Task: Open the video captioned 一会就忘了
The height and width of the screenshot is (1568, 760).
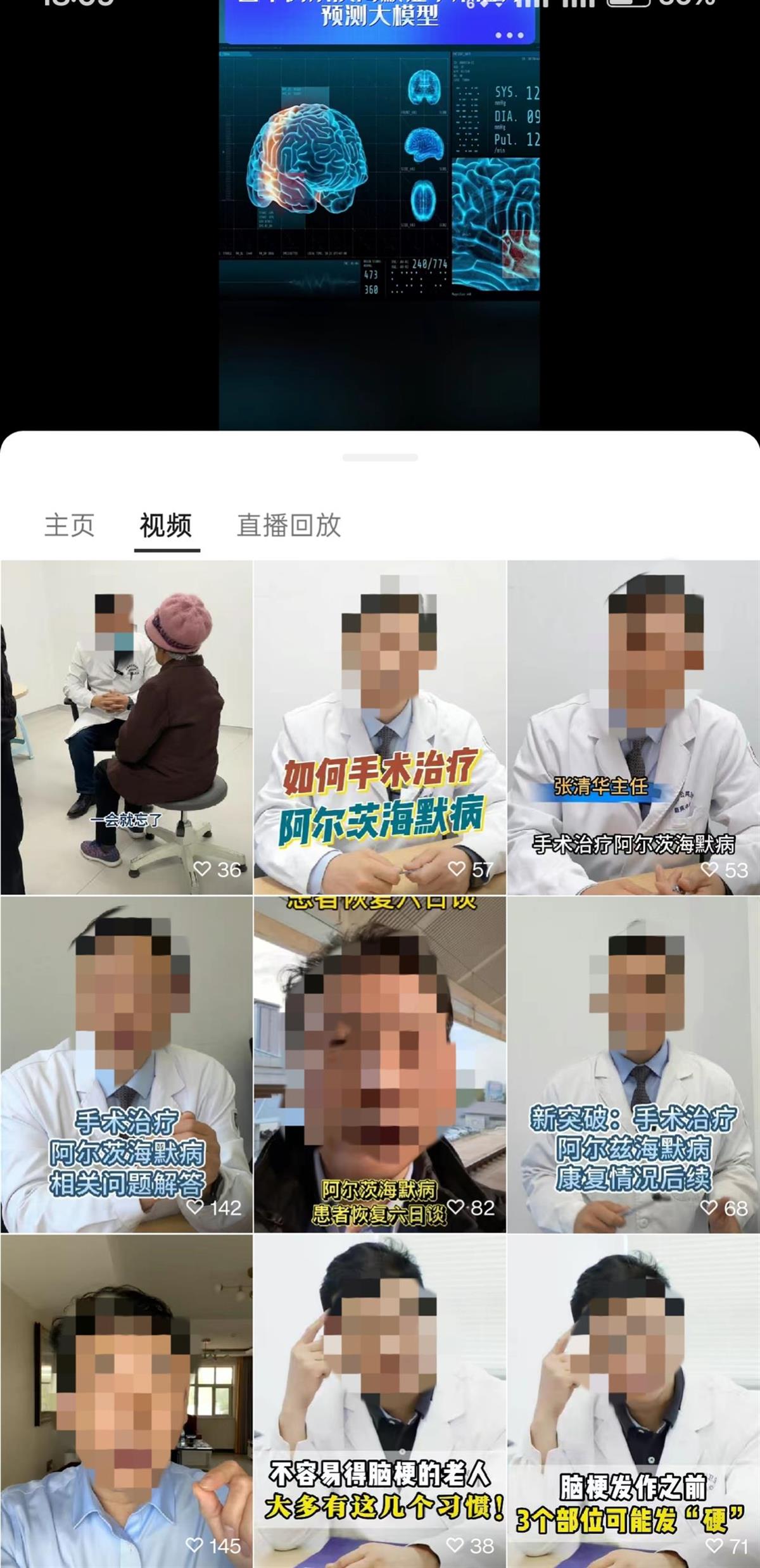Action: [127, 727]
